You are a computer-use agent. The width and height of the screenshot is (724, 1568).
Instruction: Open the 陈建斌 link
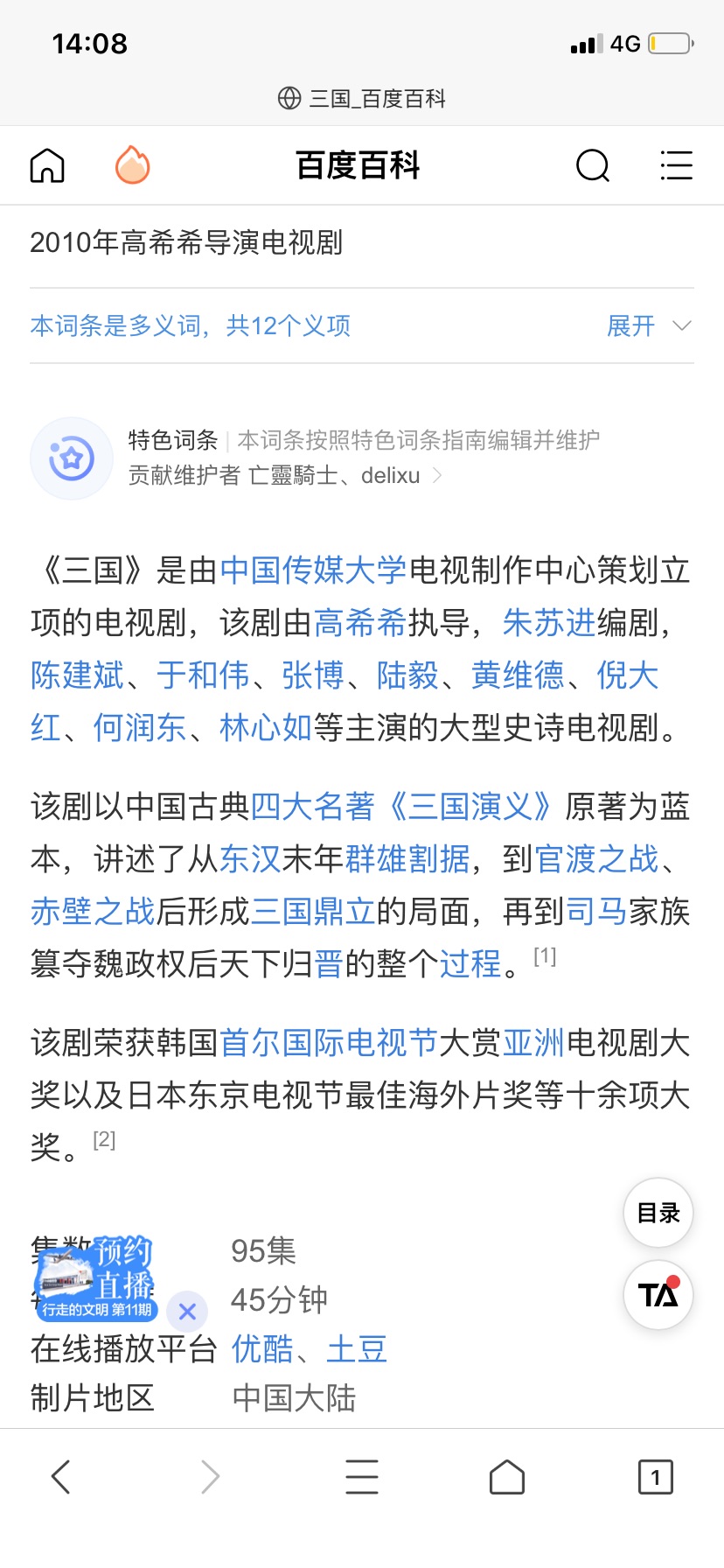point(78,675)
